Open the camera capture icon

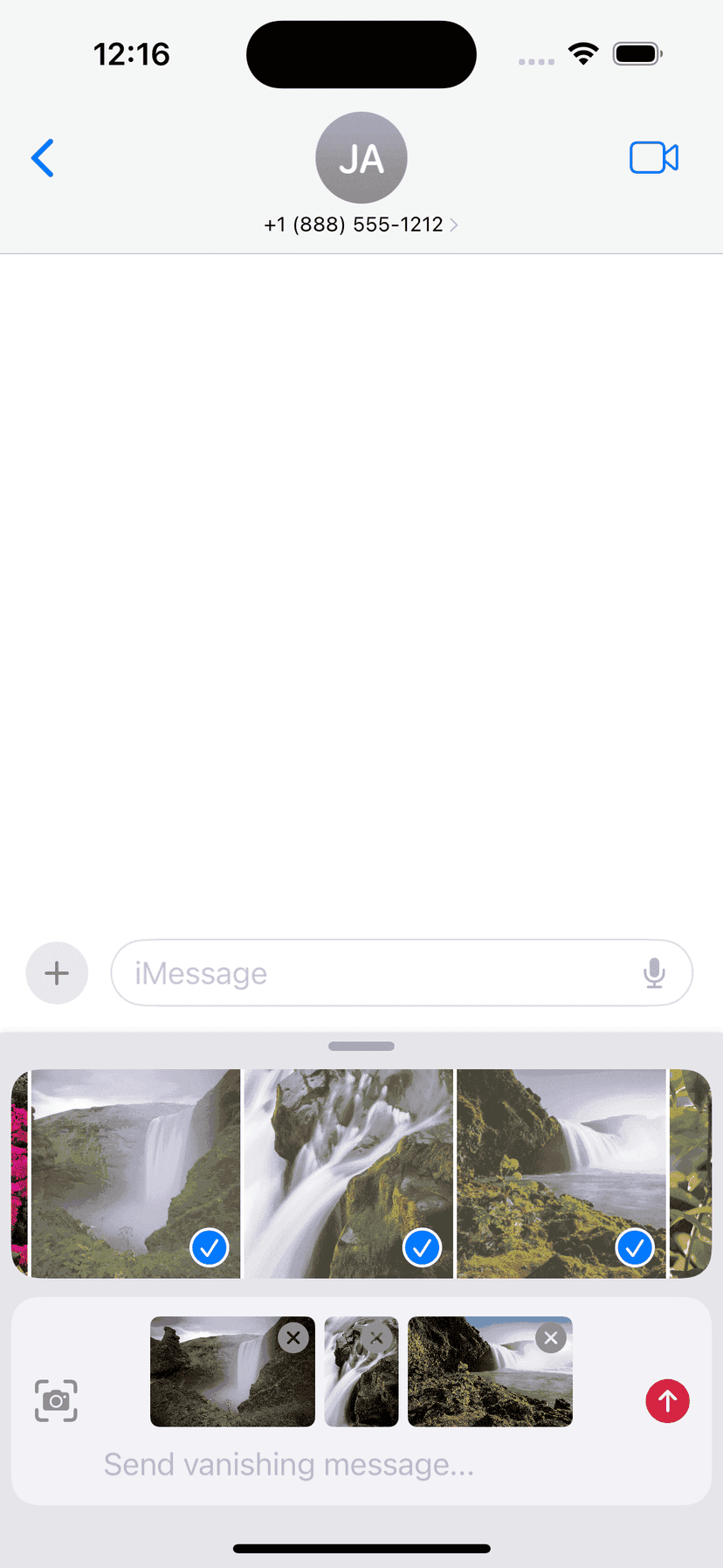[x=56, y=1401]
